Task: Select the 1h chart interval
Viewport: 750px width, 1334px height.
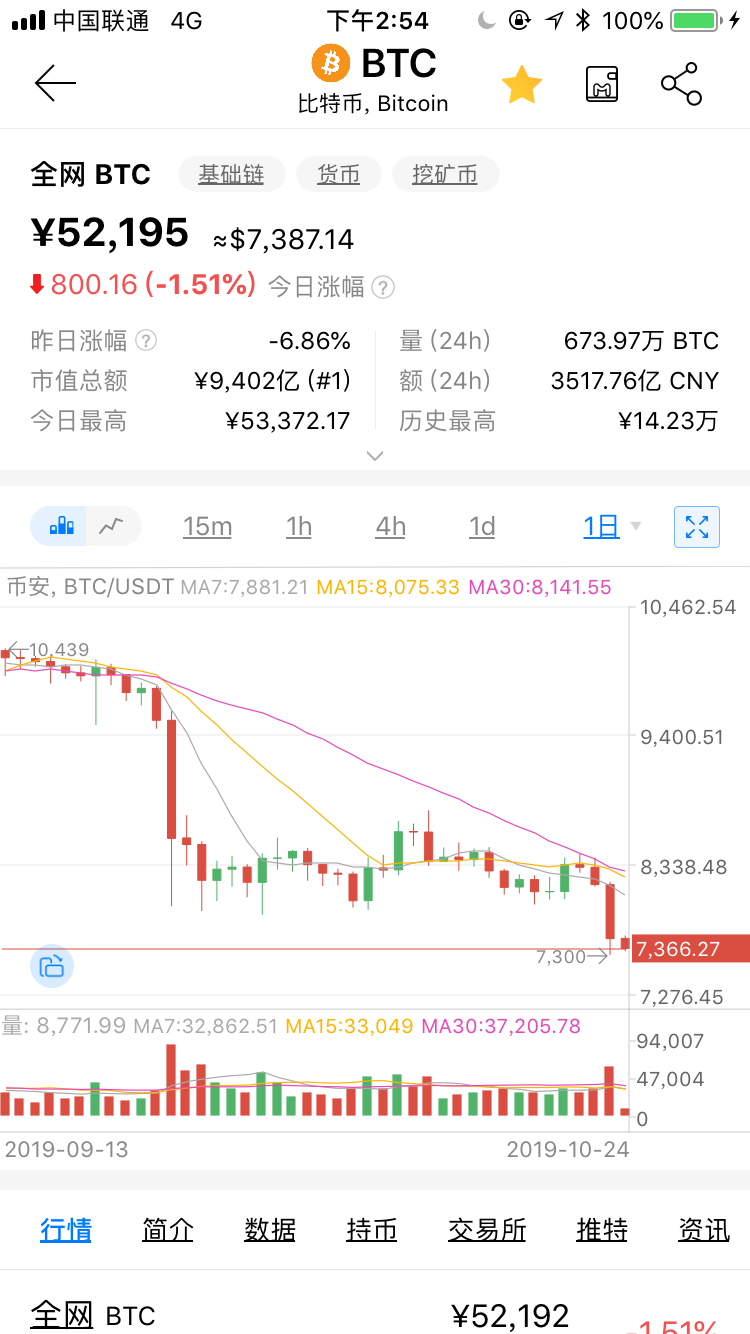Action: coord(299,527)
